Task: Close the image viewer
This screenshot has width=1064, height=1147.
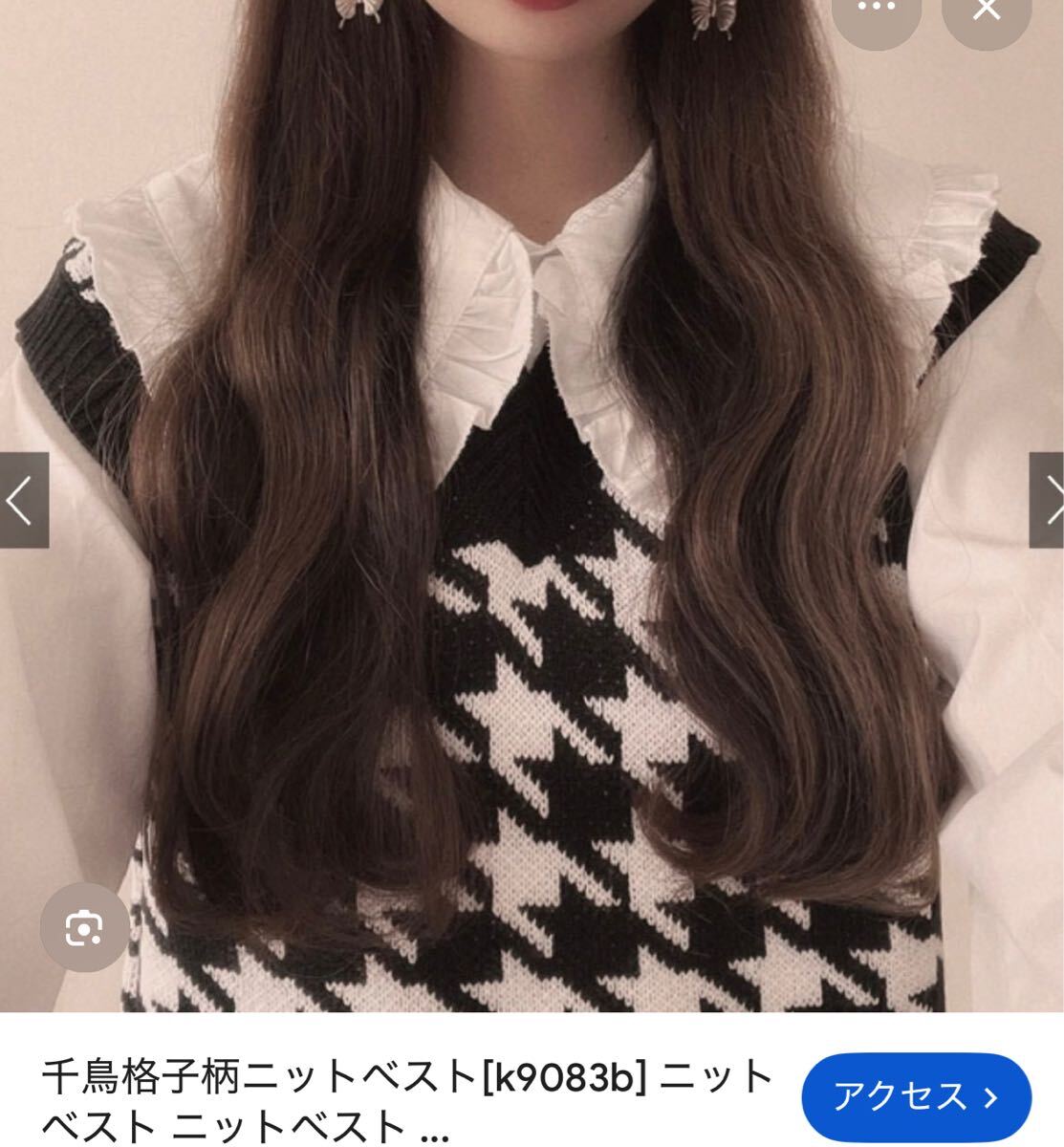Action: (986, 11)
